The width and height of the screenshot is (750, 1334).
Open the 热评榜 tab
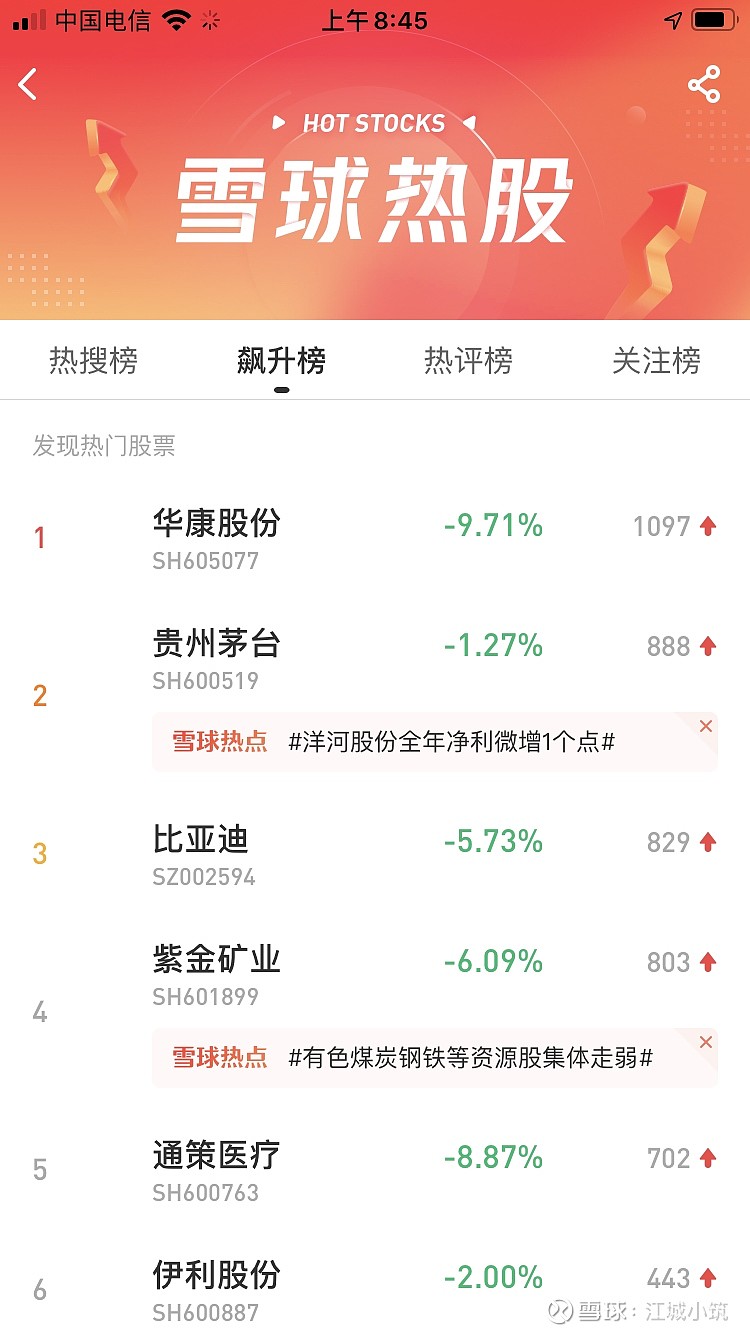pos(467,362)
